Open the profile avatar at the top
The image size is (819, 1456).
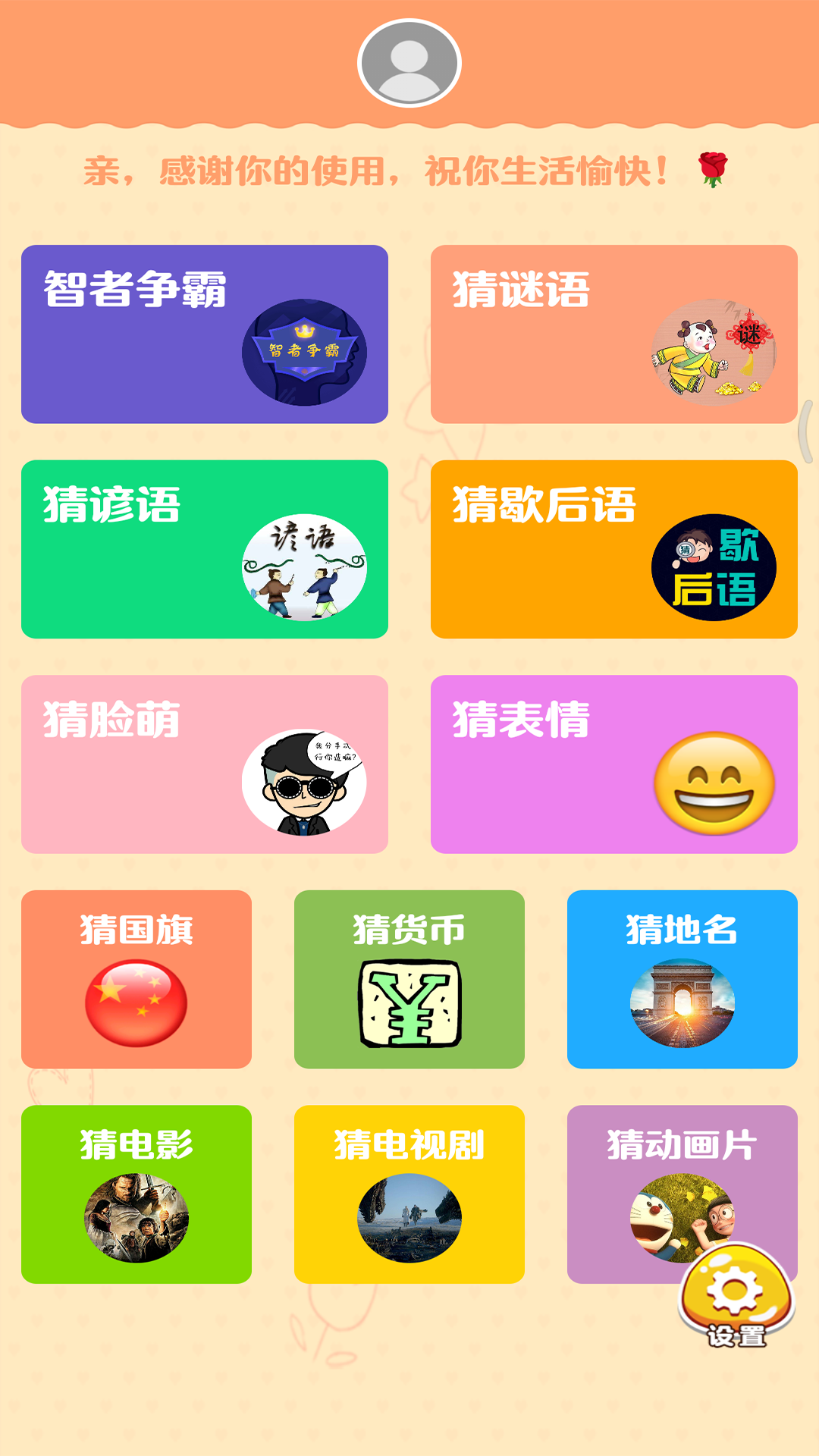pos(409,63)
